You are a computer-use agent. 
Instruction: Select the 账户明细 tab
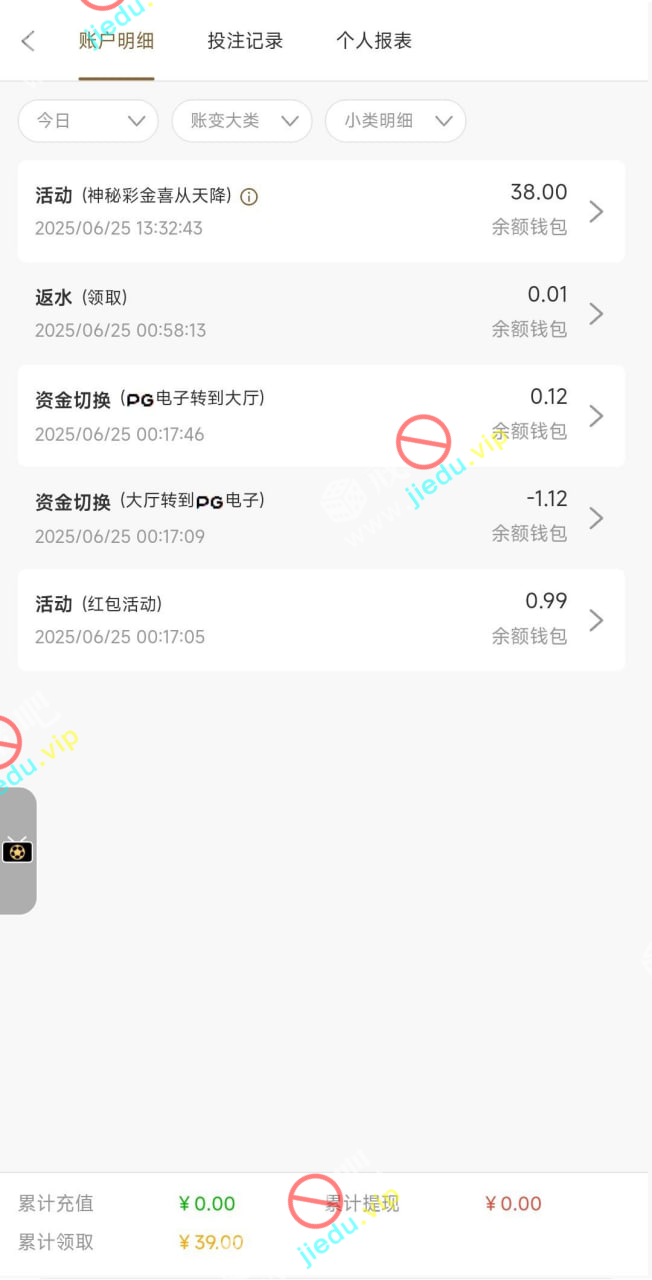click(x=116, y=41)
